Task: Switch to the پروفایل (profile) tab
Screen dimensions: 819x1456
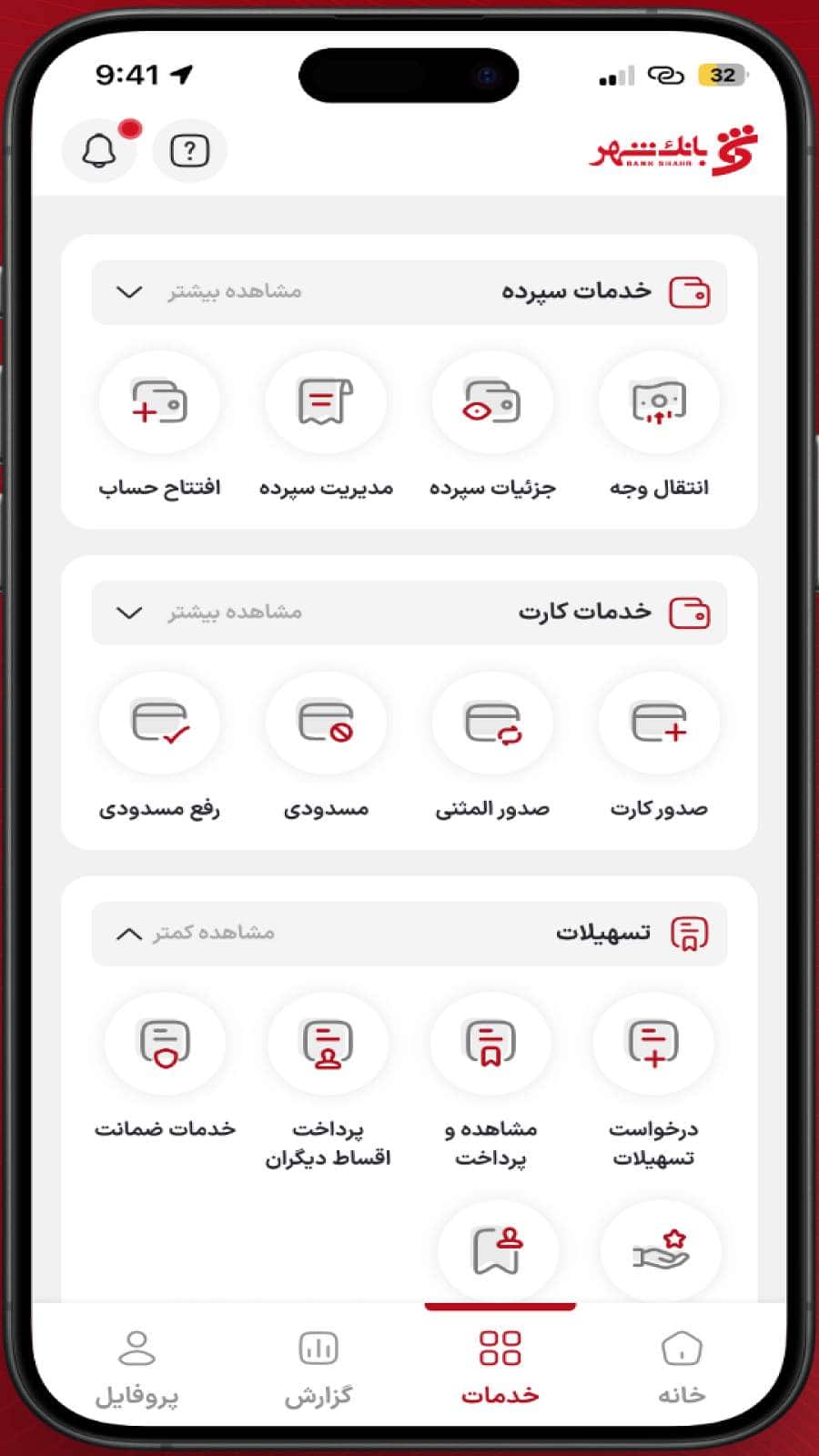Action: click(137, 1366)
